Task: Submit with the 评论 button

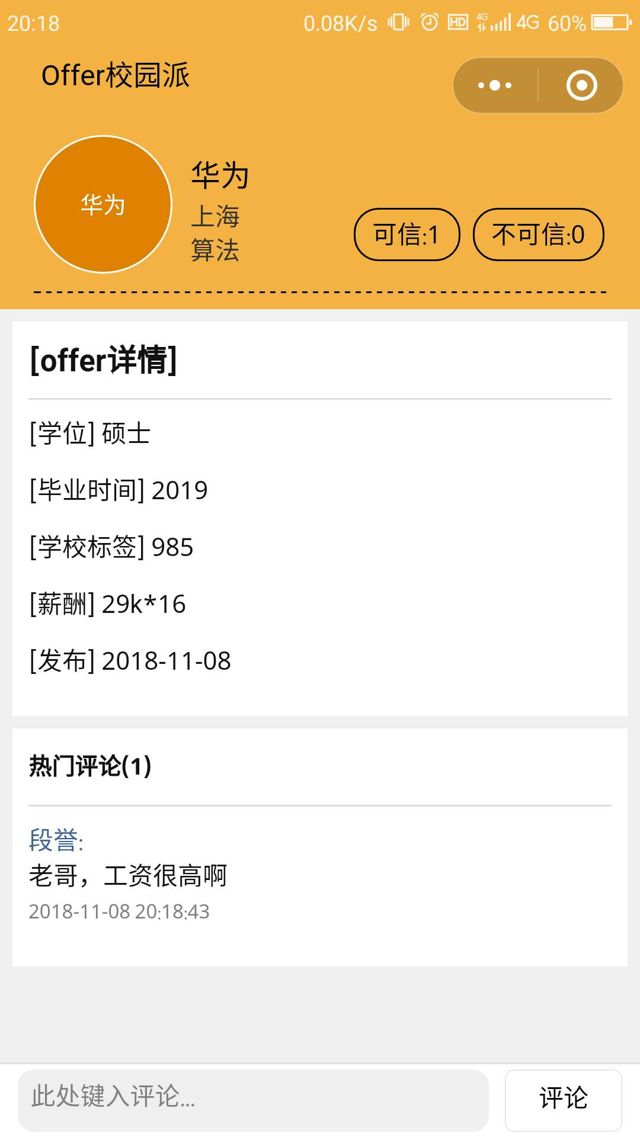Action: [563, 1099]
